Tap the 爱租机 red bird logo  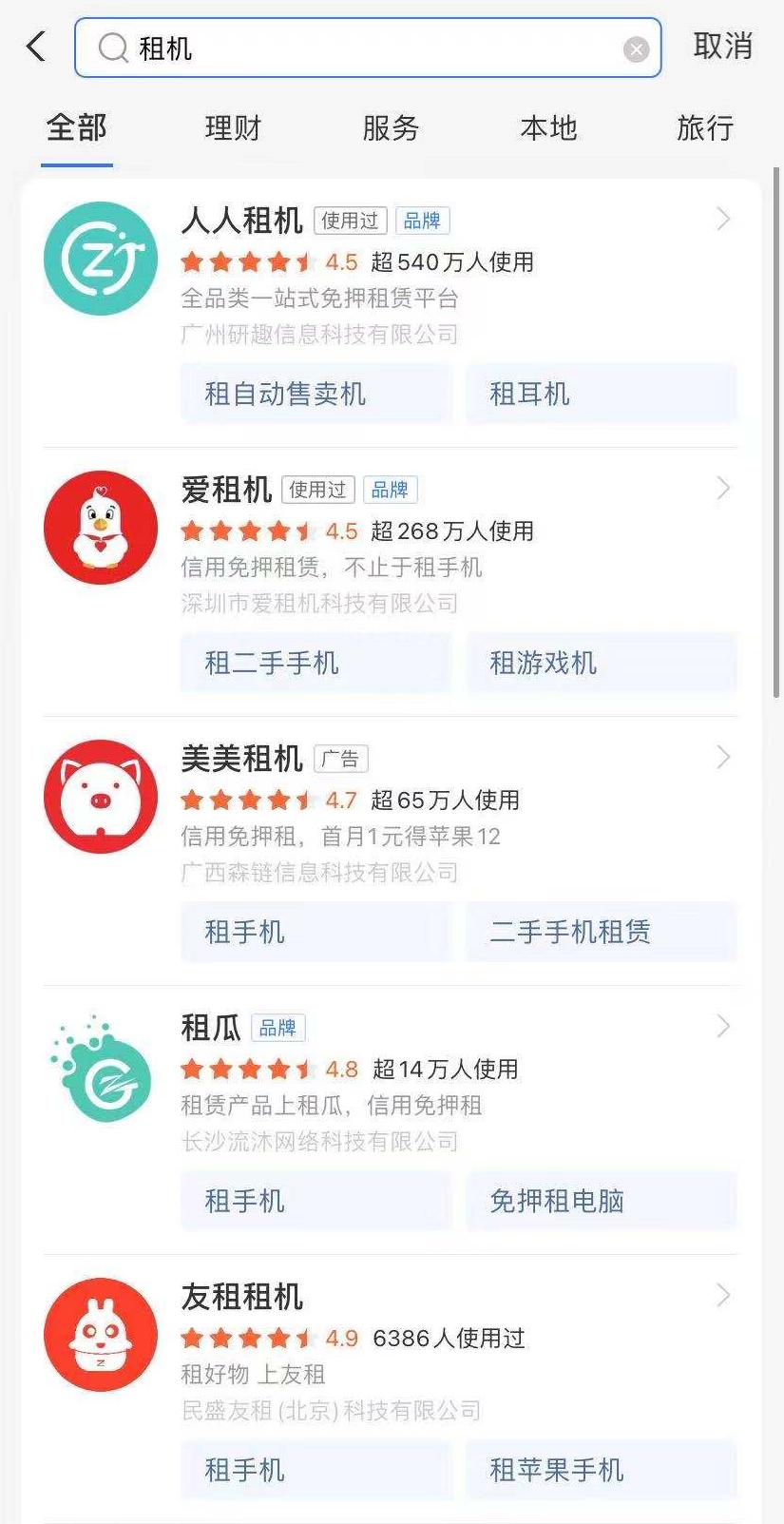point(100,527)
